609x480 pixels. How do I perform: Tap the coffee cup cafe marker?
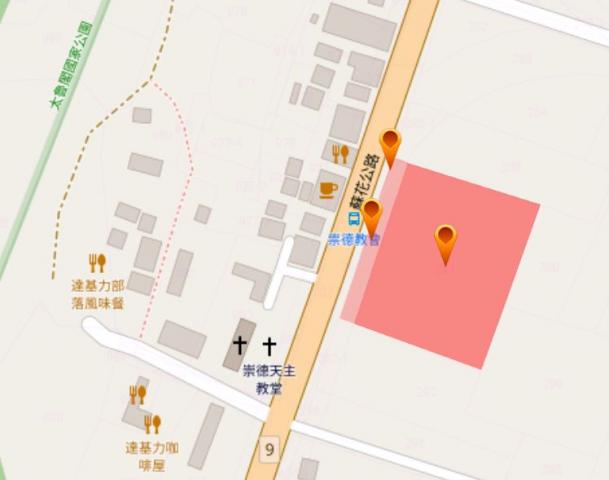pos(327,188)
